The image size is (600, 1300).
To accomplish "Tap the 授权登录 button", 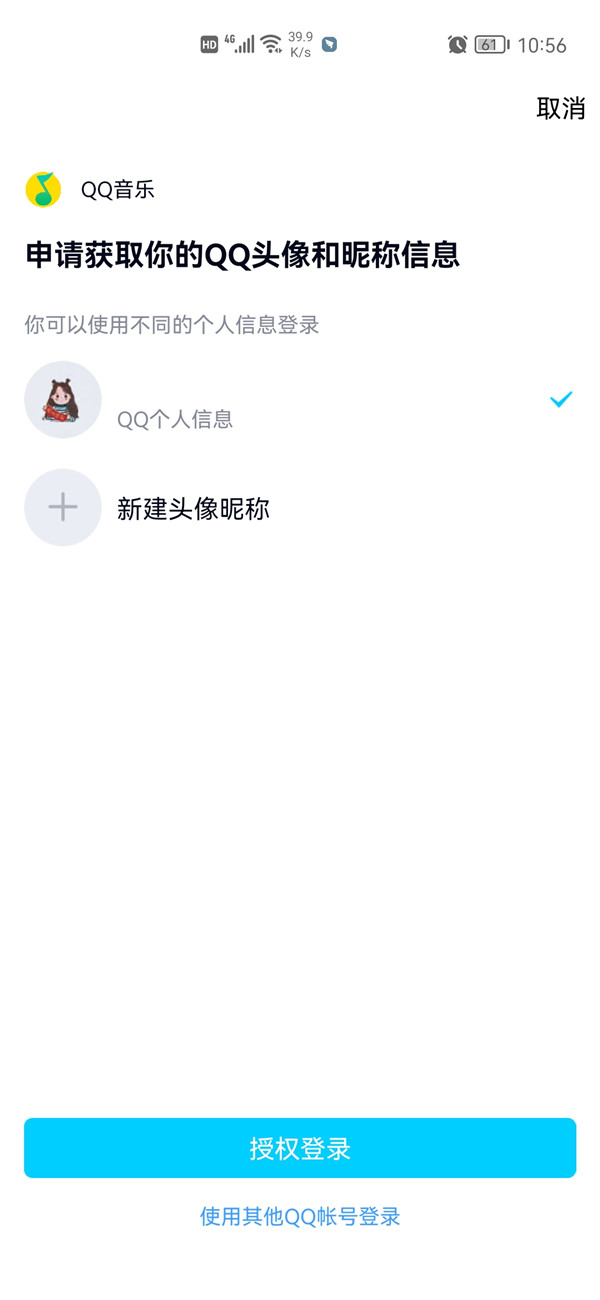I will (300, 1148).
